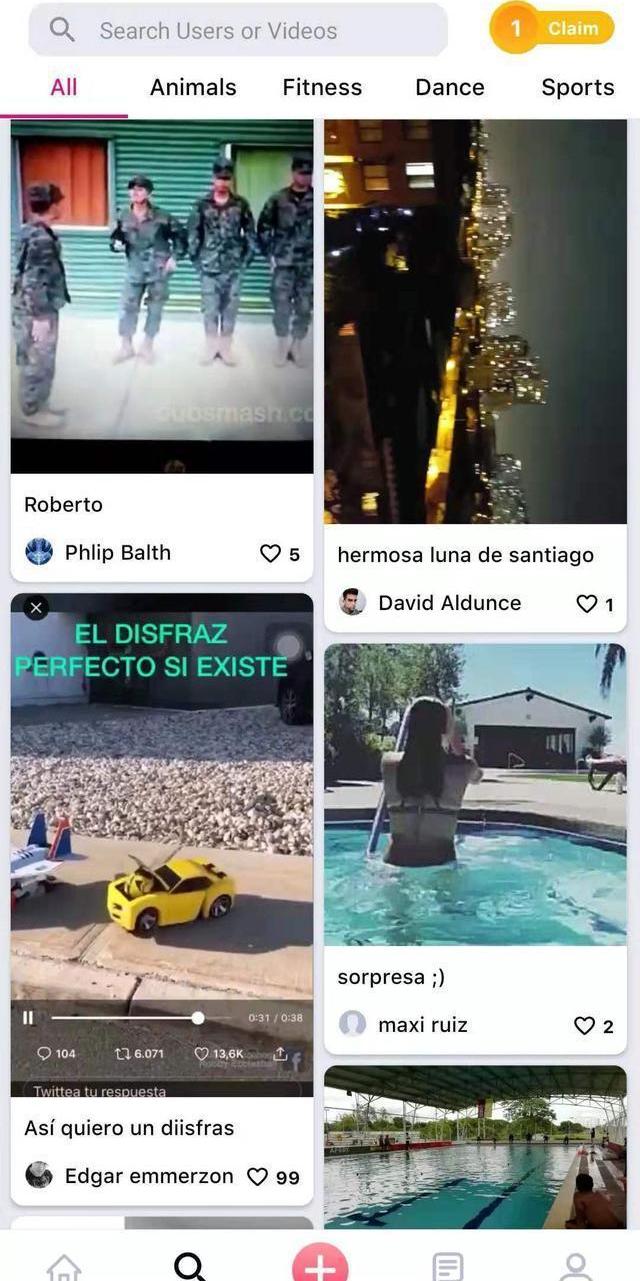Switch to the Dance category

(449, 87)
